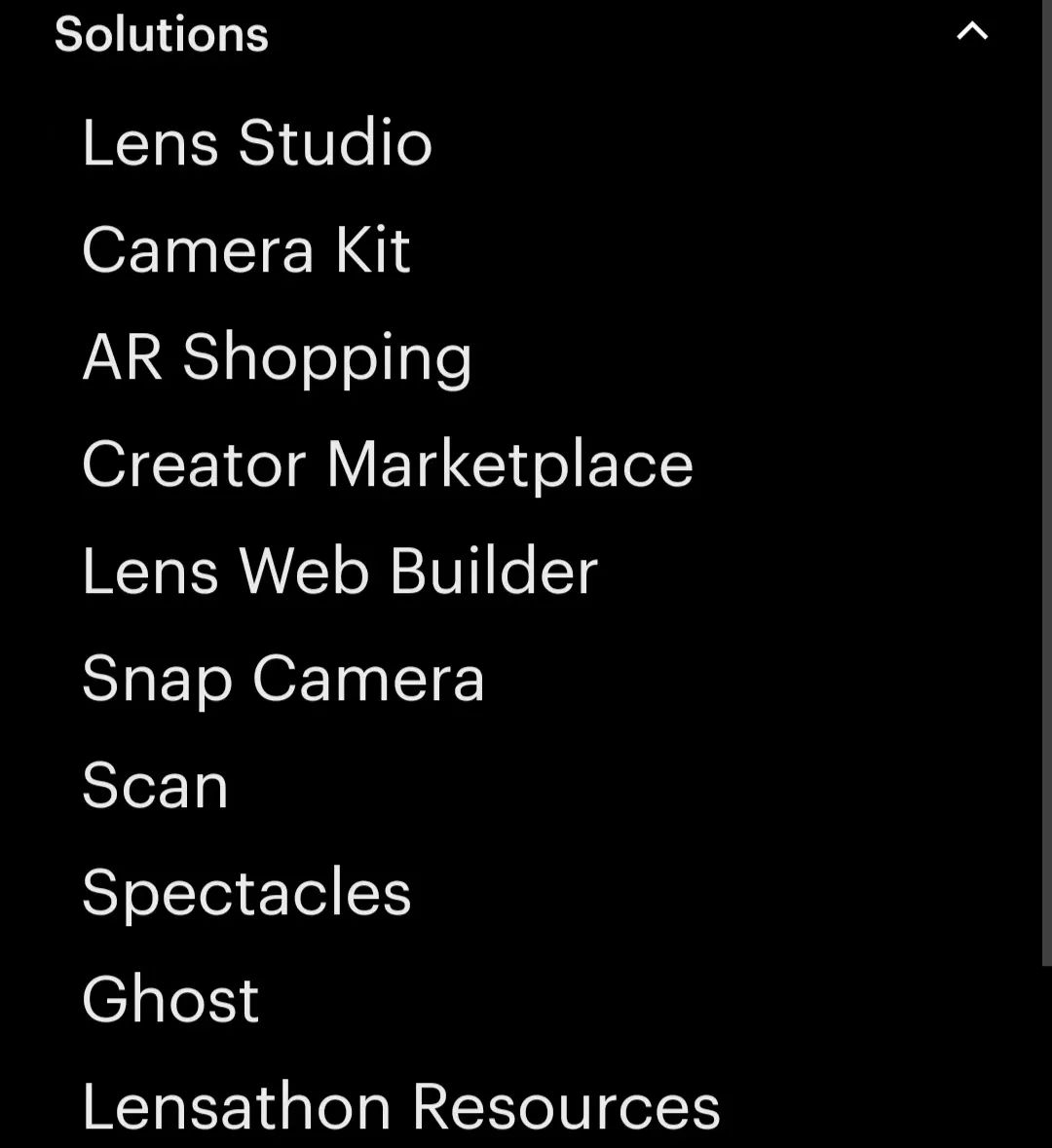This screenshot has height=1148, width=1052.
Task: Open Lensathon Resources
Action: 401,1107
